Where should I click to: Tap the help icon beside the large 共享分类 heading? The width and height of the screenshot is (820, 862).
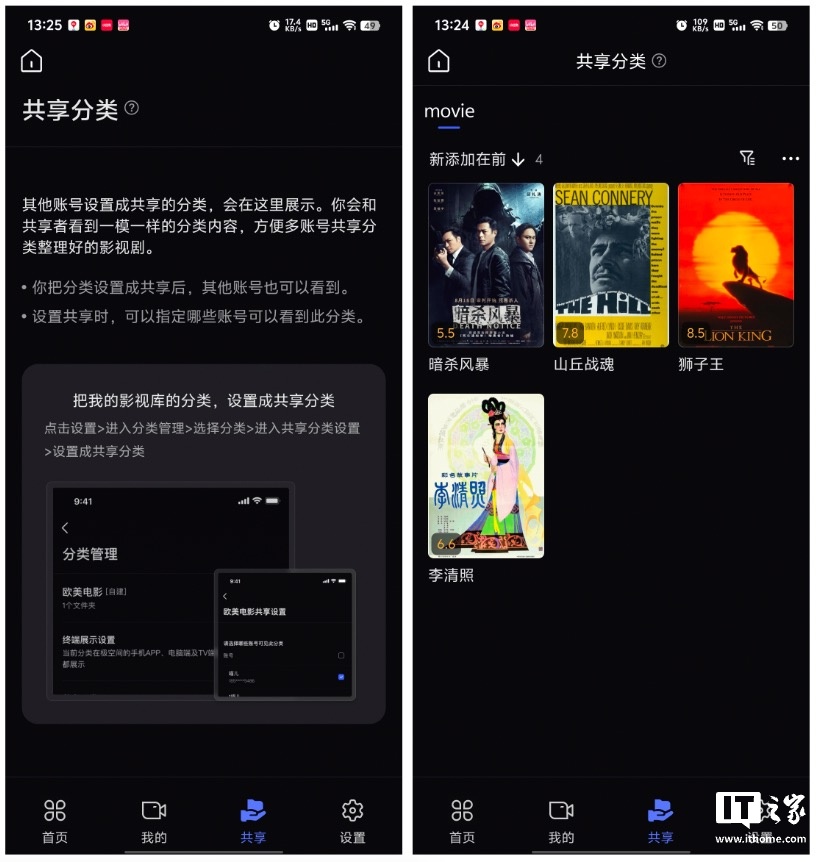132,108
